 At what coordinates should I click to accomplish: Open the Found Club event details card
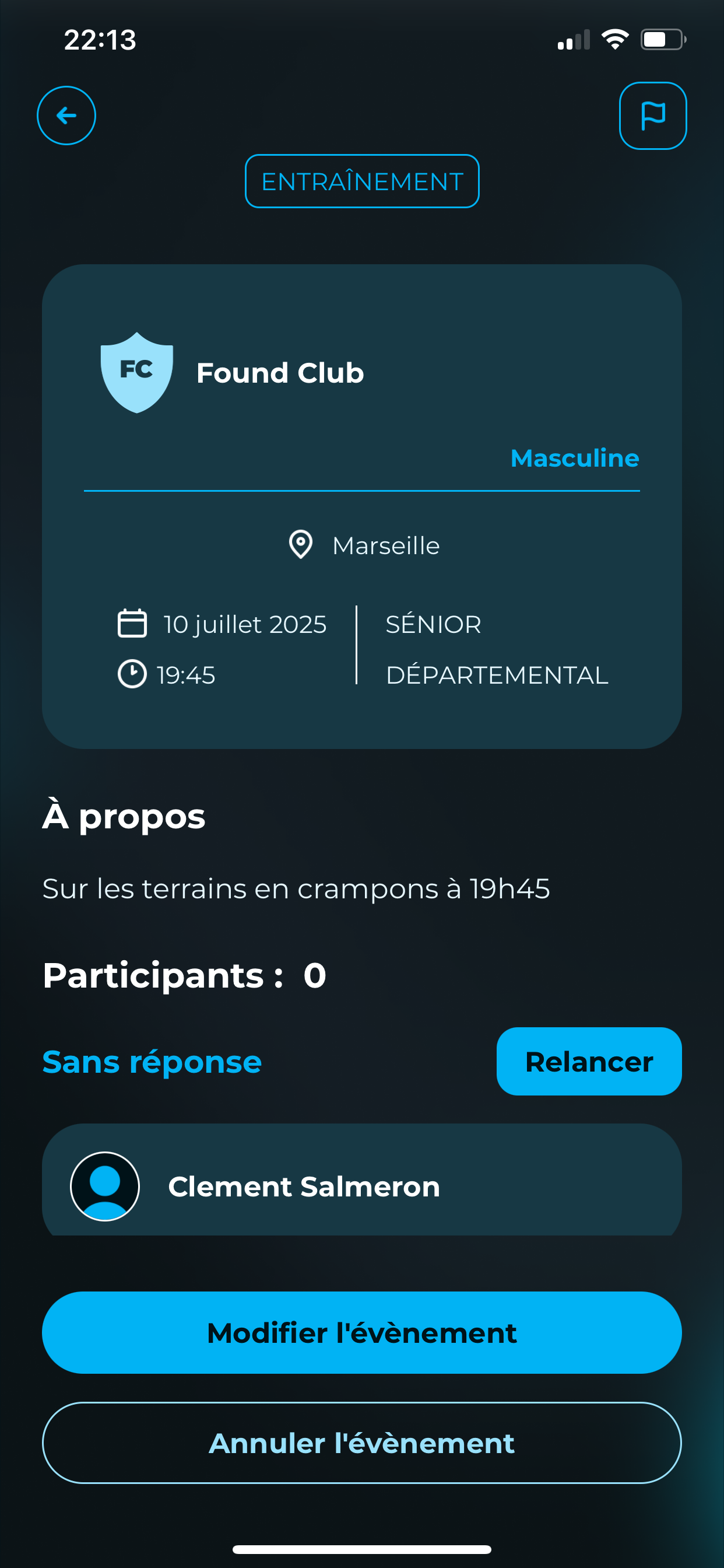point(362,505)
